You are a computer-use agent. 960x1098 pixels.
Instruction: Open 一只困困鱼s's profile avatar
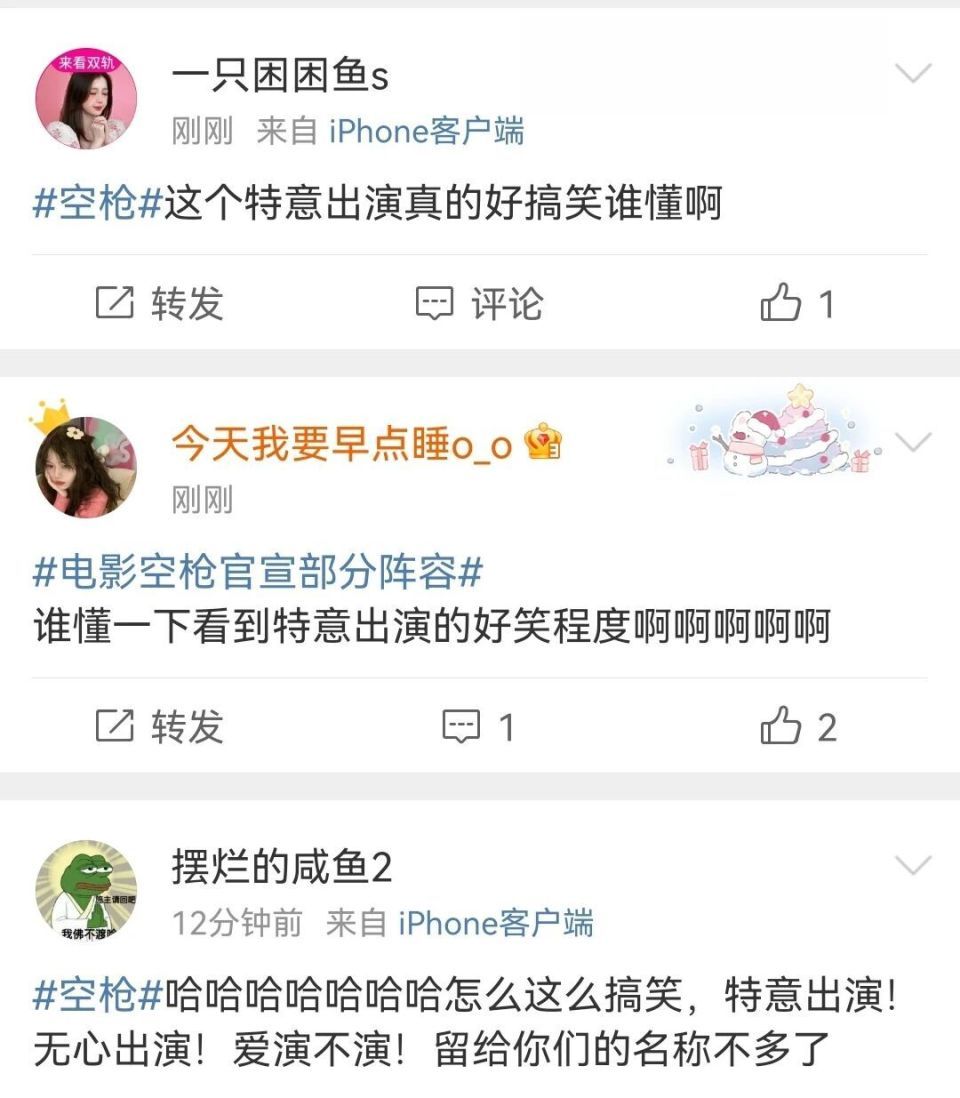pos(86,98)
